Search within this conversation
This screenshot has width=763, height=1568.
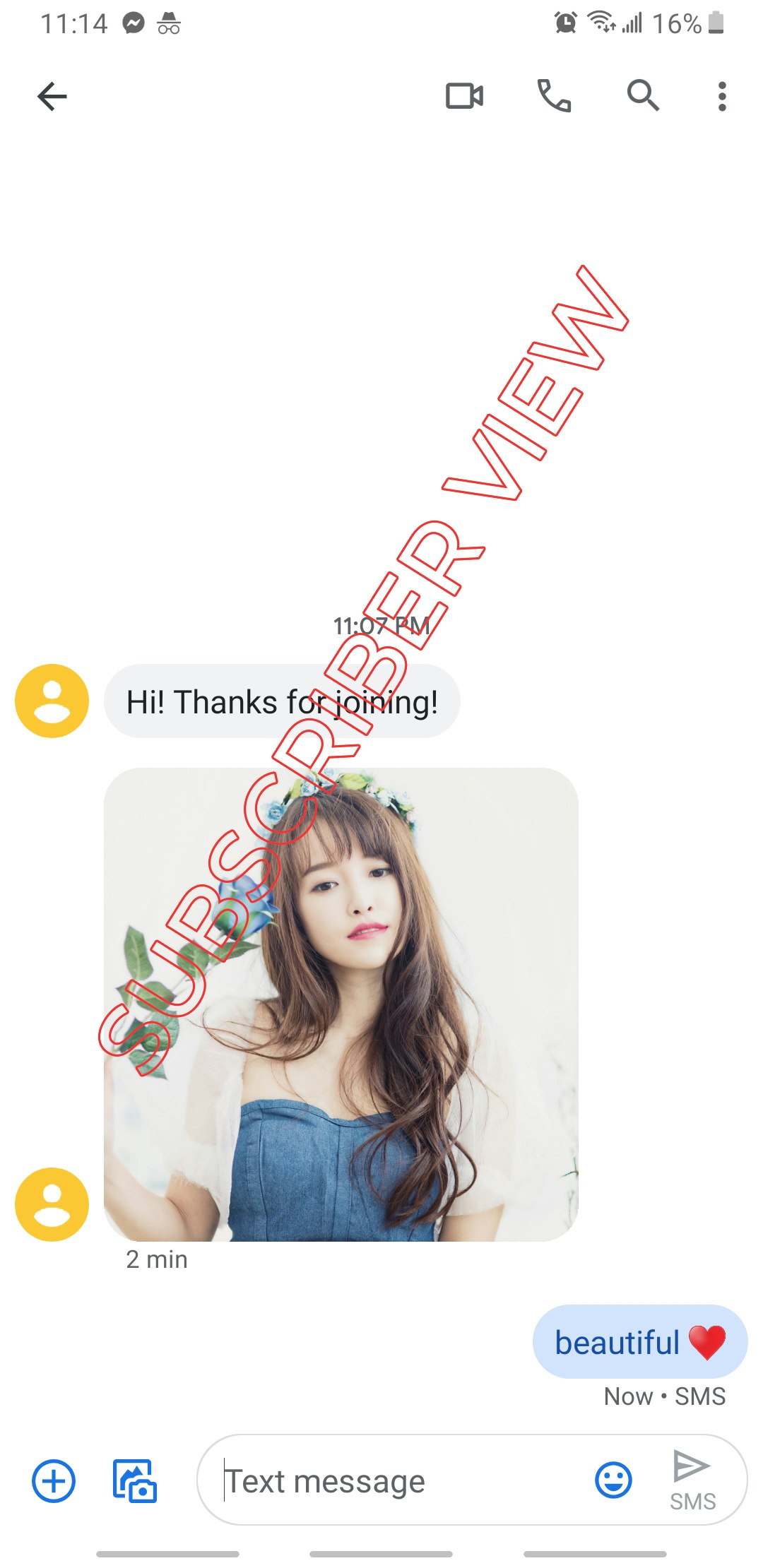[x=643, y=96]
